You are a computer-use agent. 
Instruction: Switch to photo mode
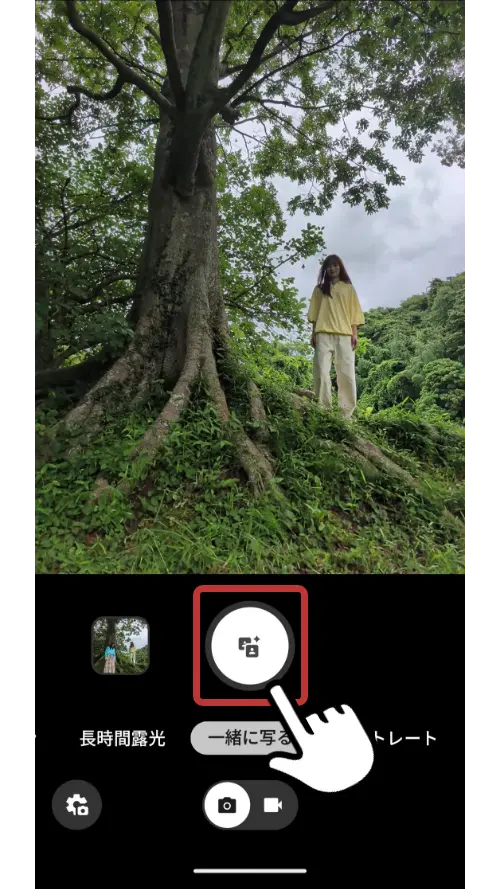point(227,805)
